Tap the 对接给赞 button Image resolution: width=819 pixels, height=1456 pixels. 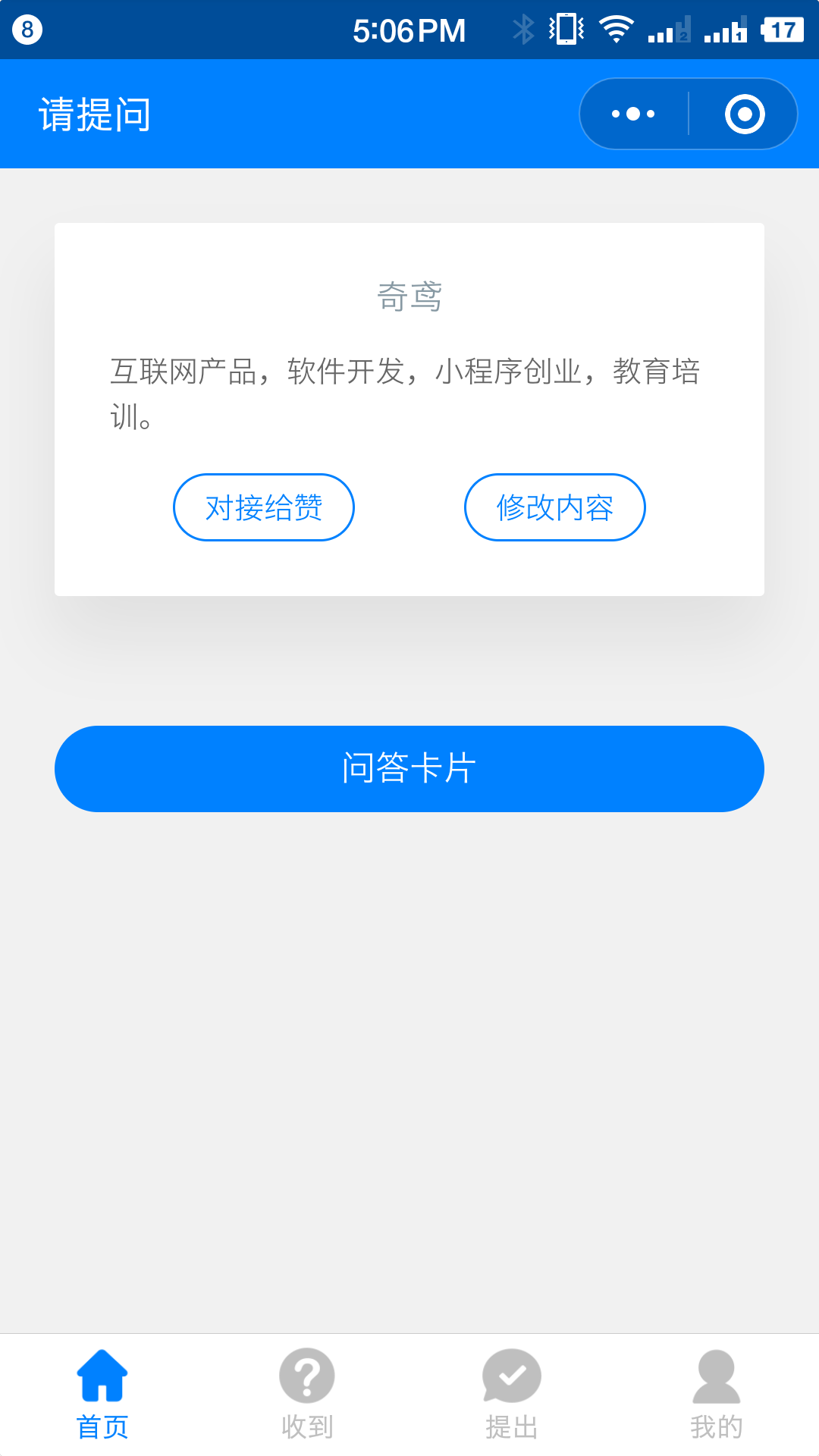264,507
